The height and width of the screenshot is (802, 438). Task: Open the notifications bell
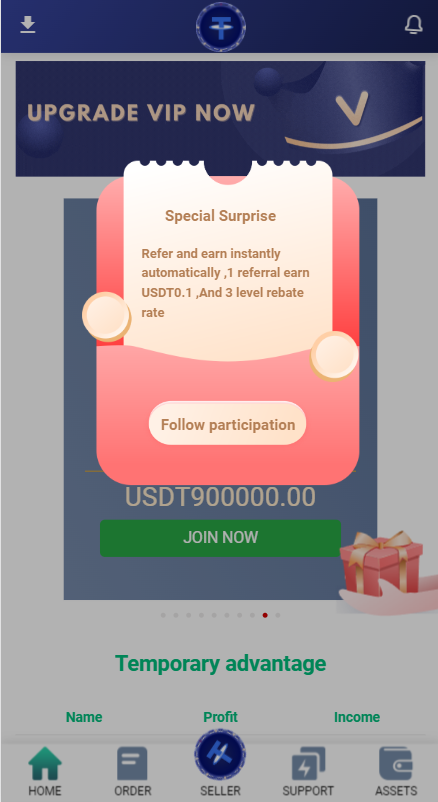(x=413, y=25)
